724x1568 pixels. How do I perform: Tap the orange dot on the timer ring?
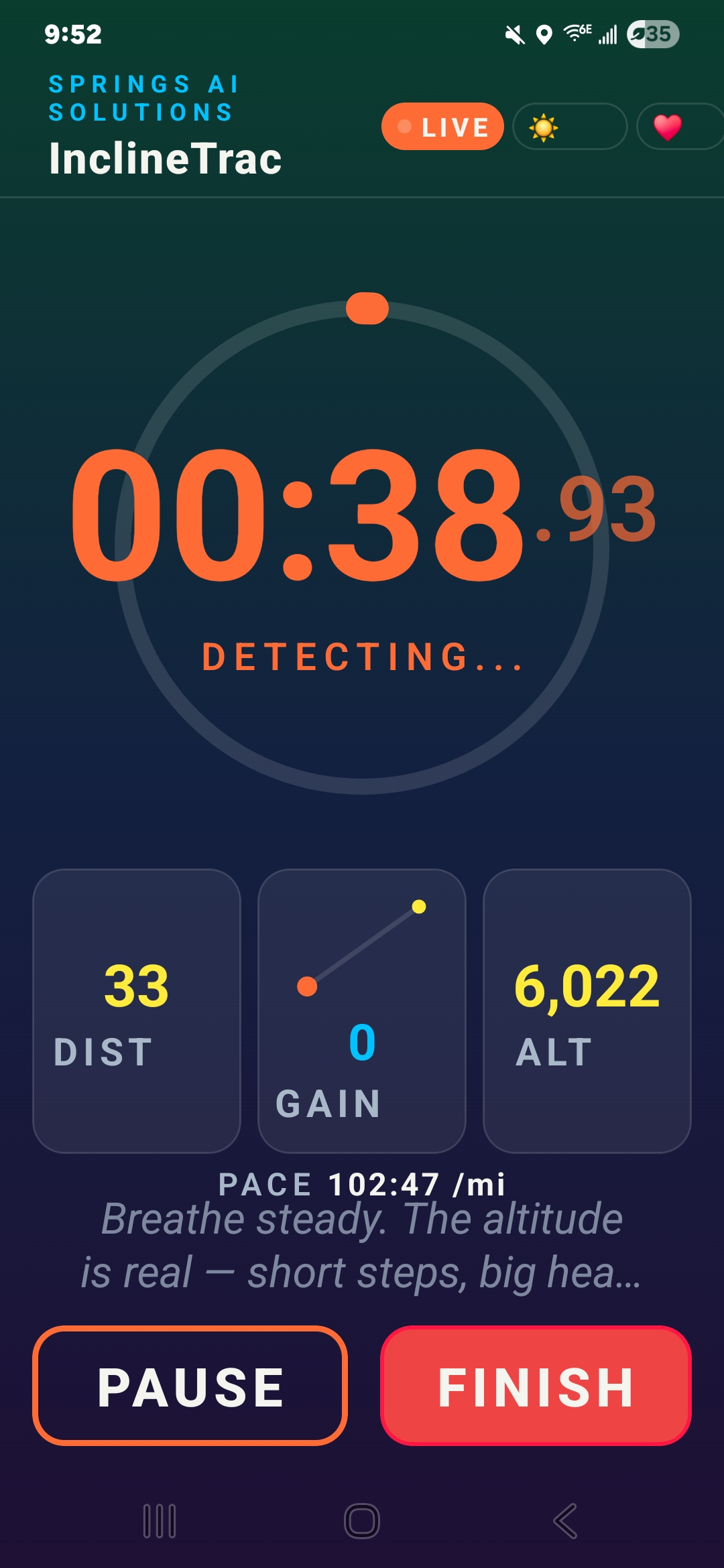367,309
